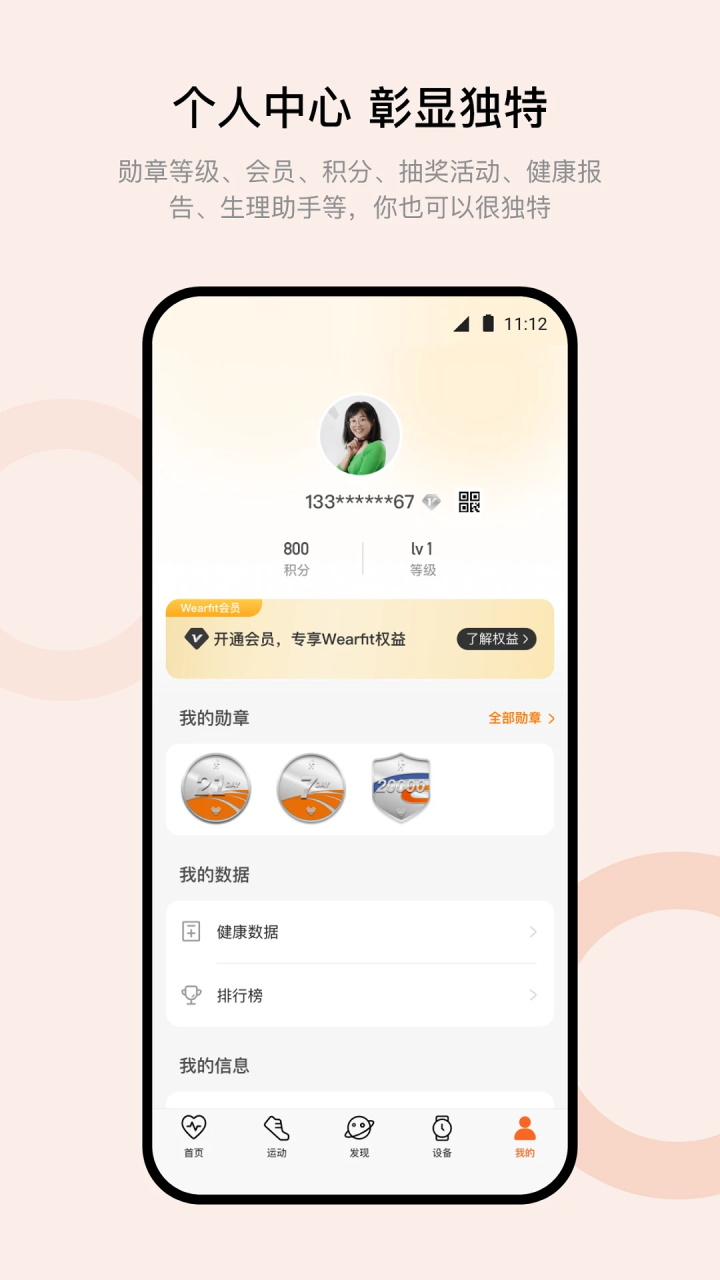Switch to the 设备 tab
Screen dimensions: 720x1280
(x=441, y=1140)
